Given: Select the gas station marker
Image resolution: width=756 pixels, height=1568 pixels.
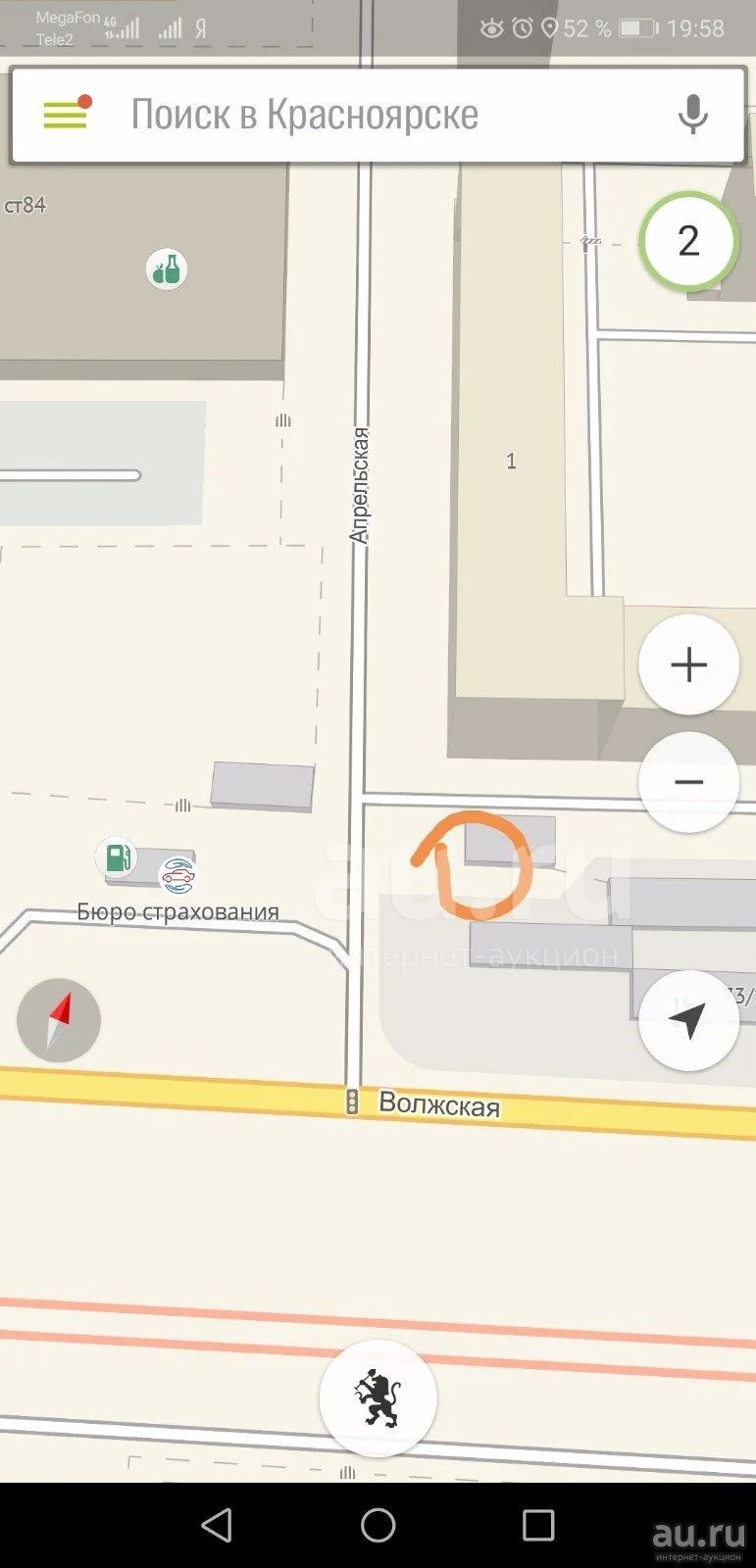Looking at the screenshot, I should coord(117,857).
